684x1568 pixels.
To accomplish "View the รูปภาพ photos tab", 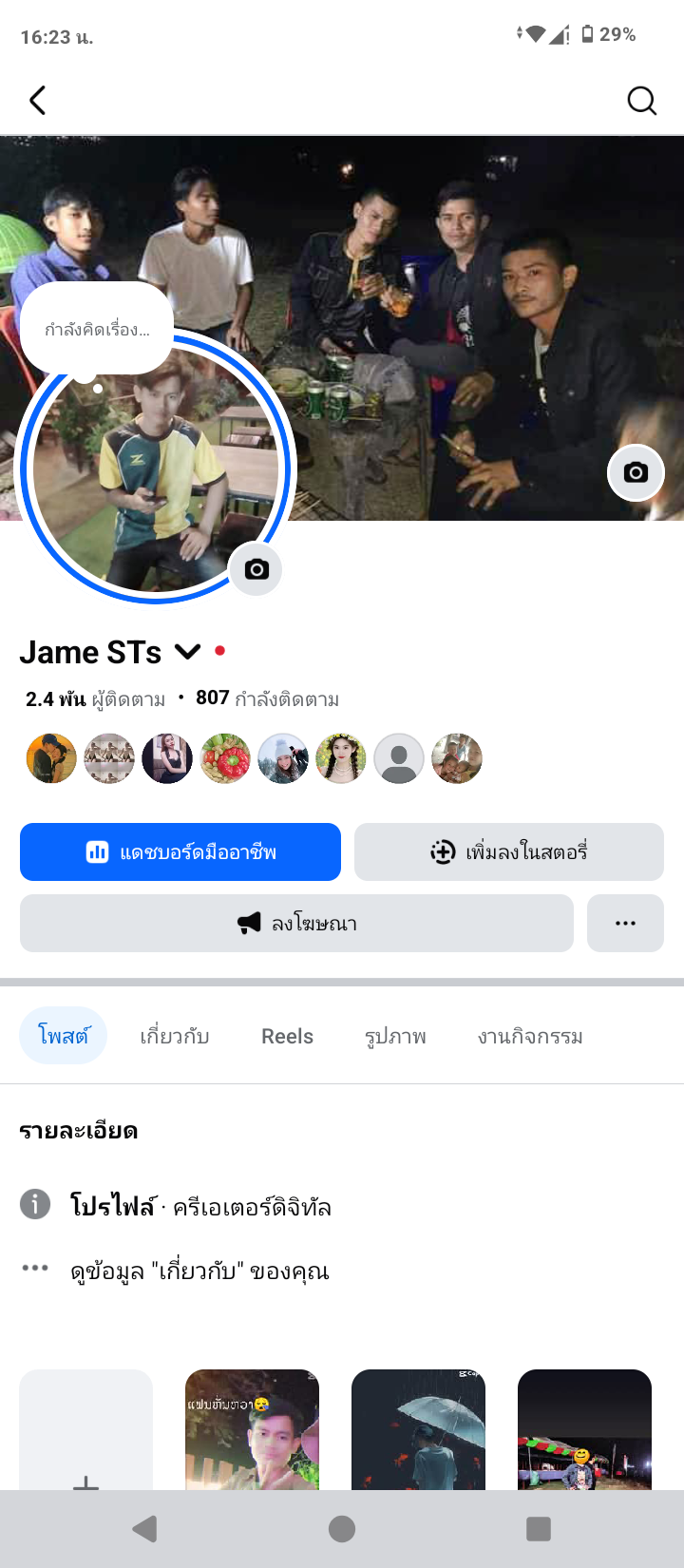I will 395,1036.
